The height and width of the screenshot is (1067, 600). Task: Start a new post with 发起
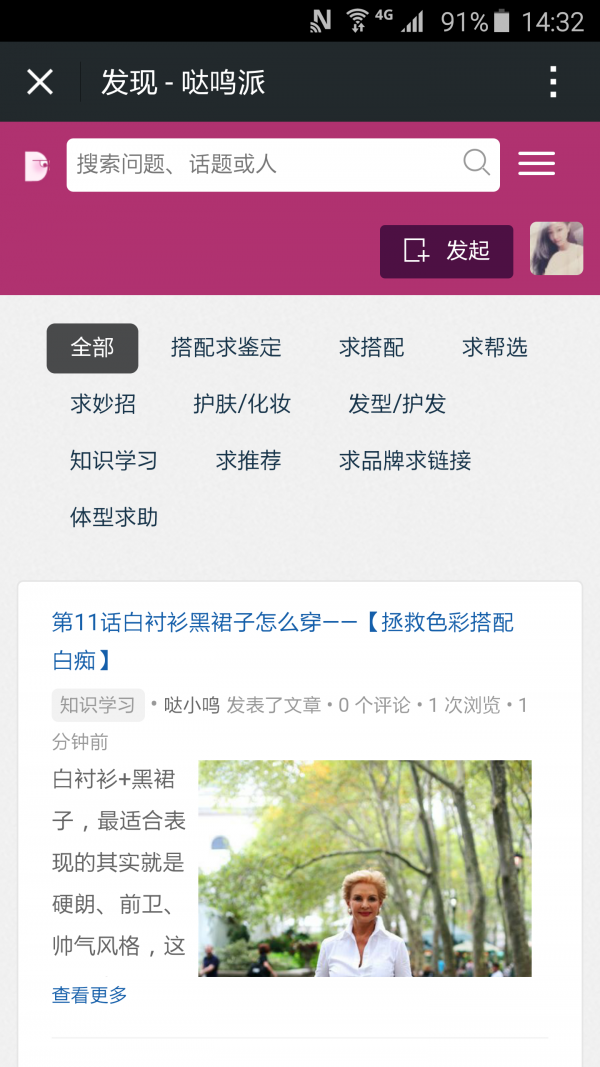(446, 251)
